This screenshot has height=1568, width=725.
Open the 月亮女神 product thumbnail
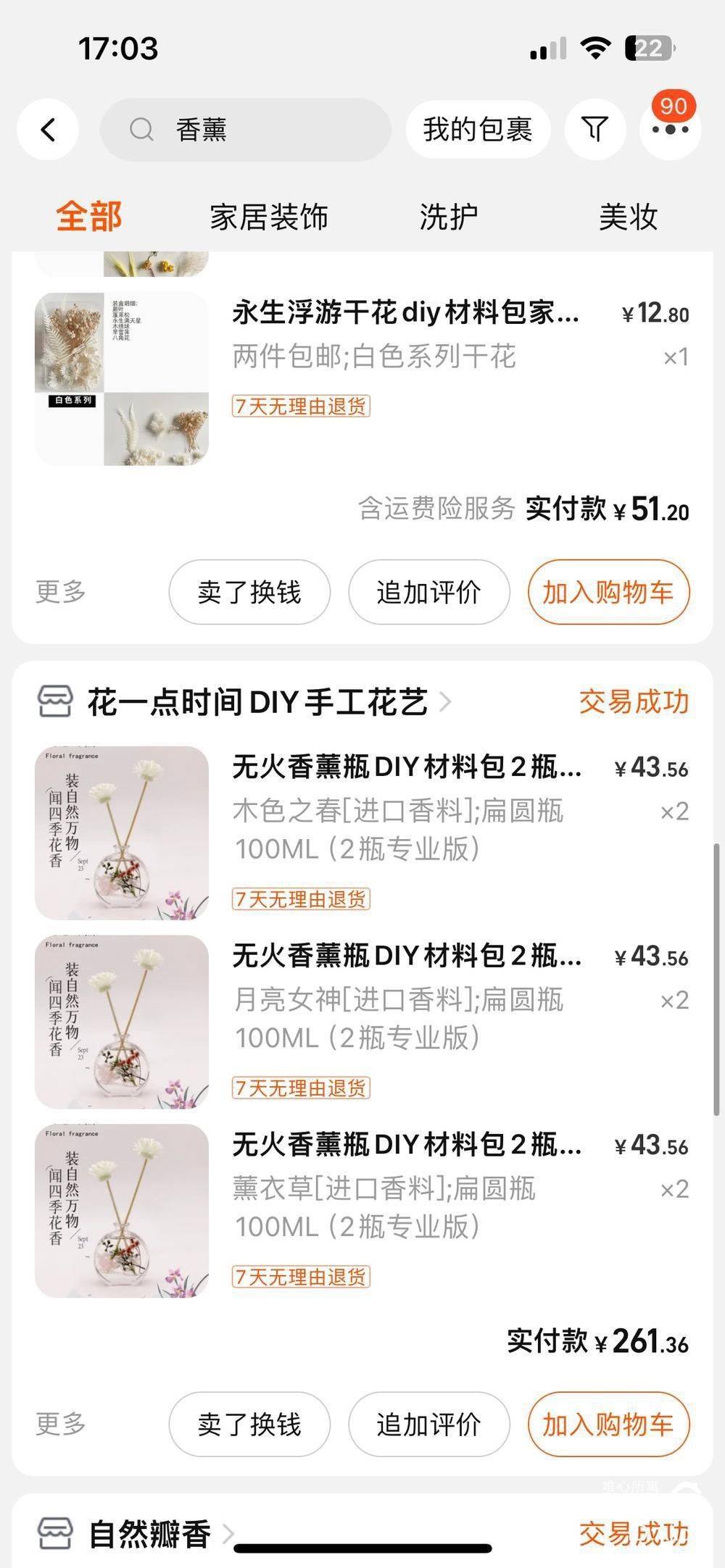(x=121, y=1022)
